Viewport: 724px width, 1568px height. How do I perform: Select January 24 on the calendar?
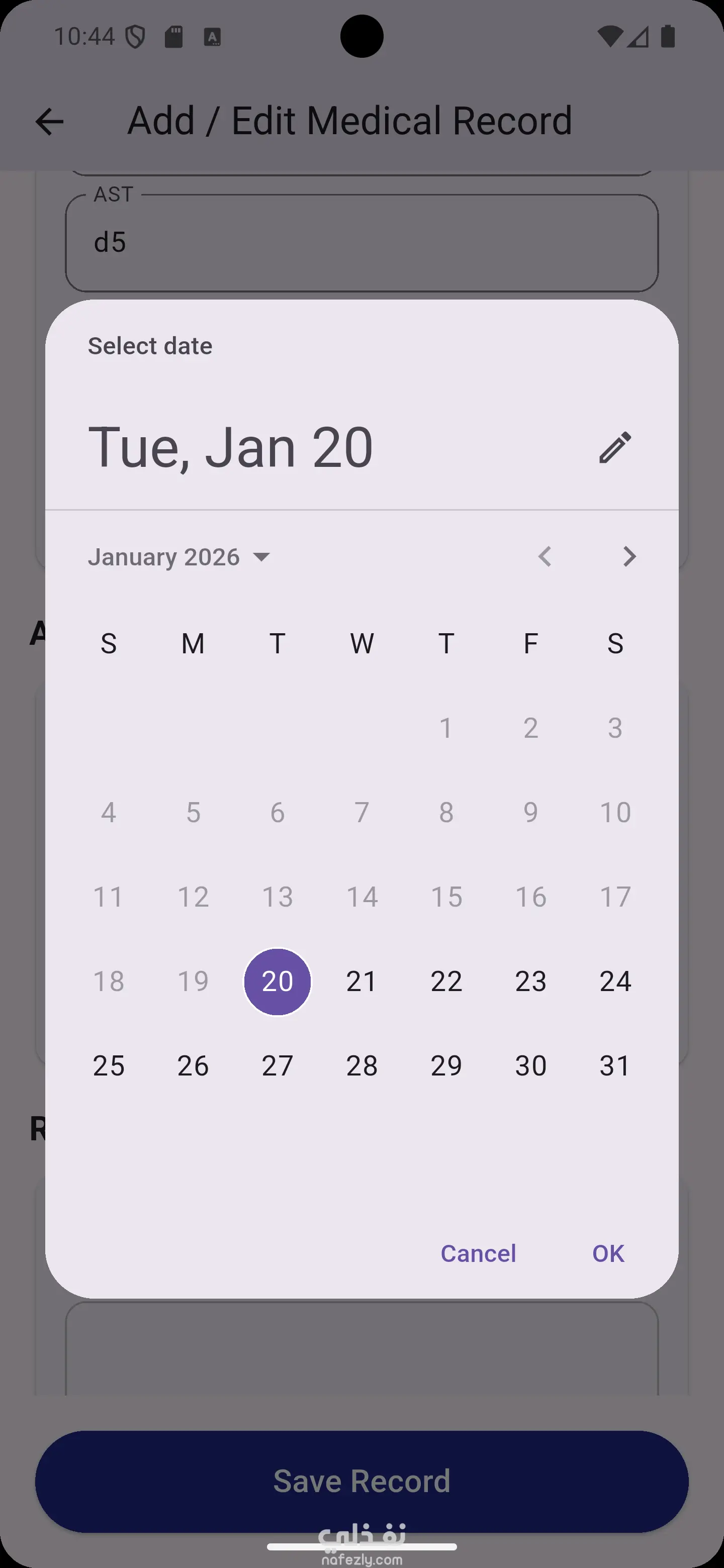615,981
